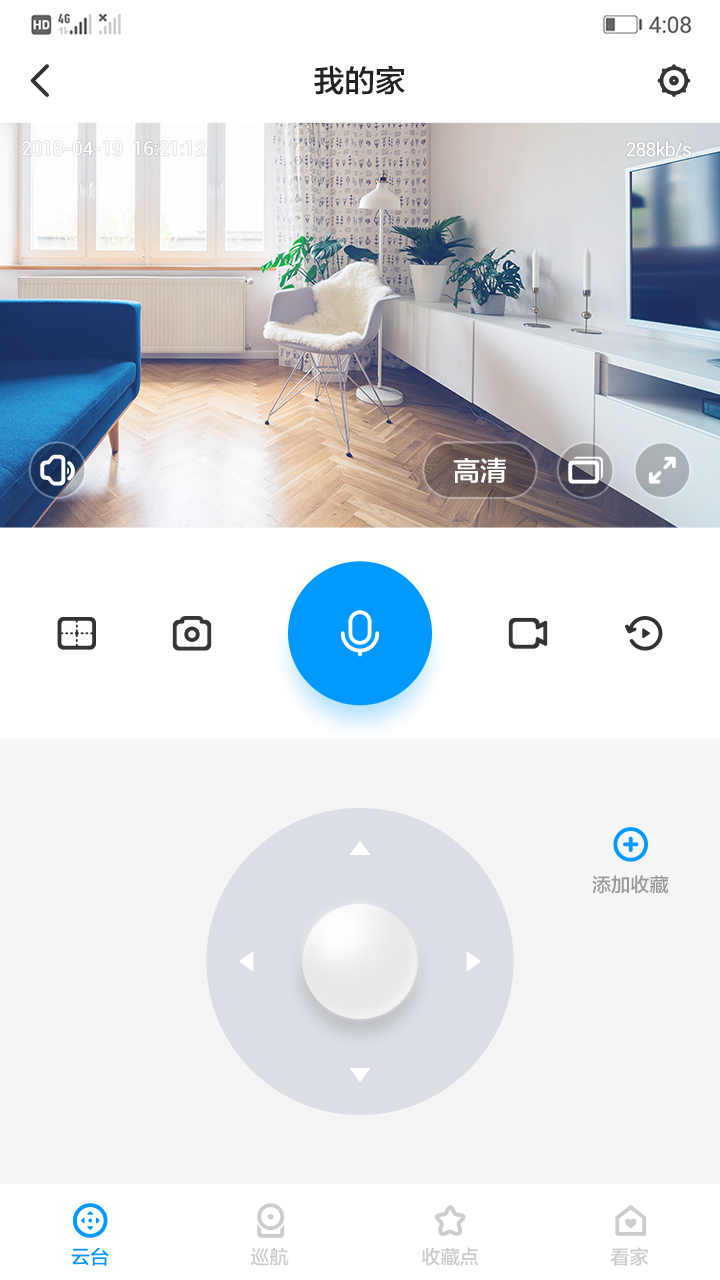
Task: Tap the blue microphone talk button
Action: click(x=360, y=633)
